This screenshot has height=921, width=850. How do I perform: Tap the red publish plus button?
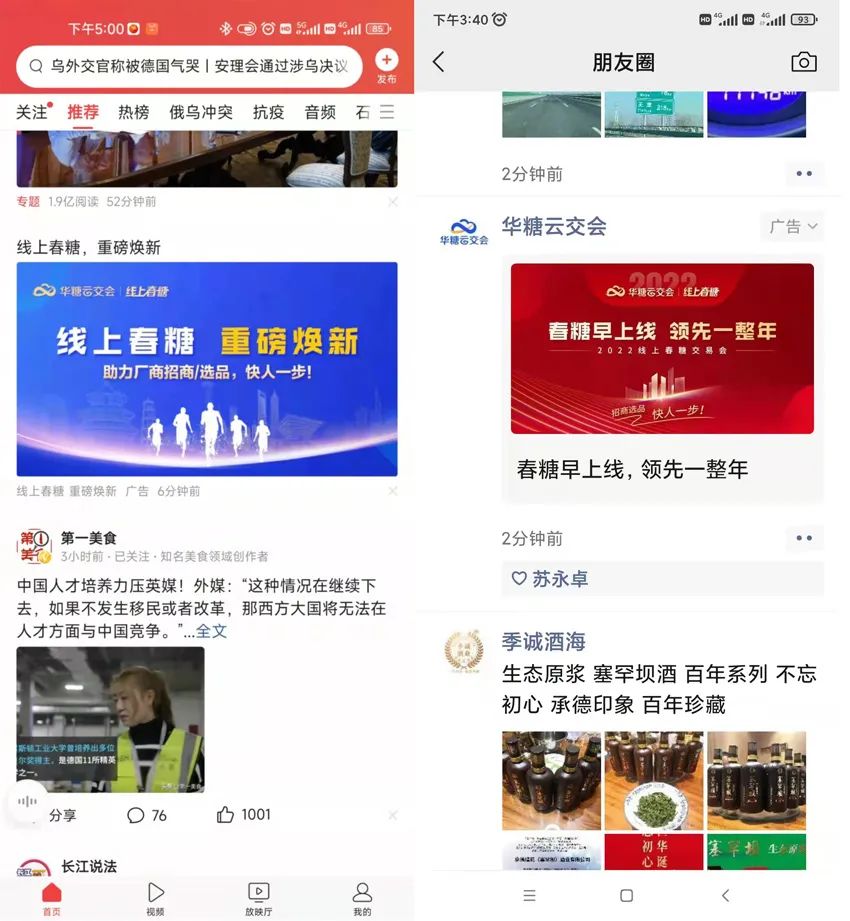386,61
